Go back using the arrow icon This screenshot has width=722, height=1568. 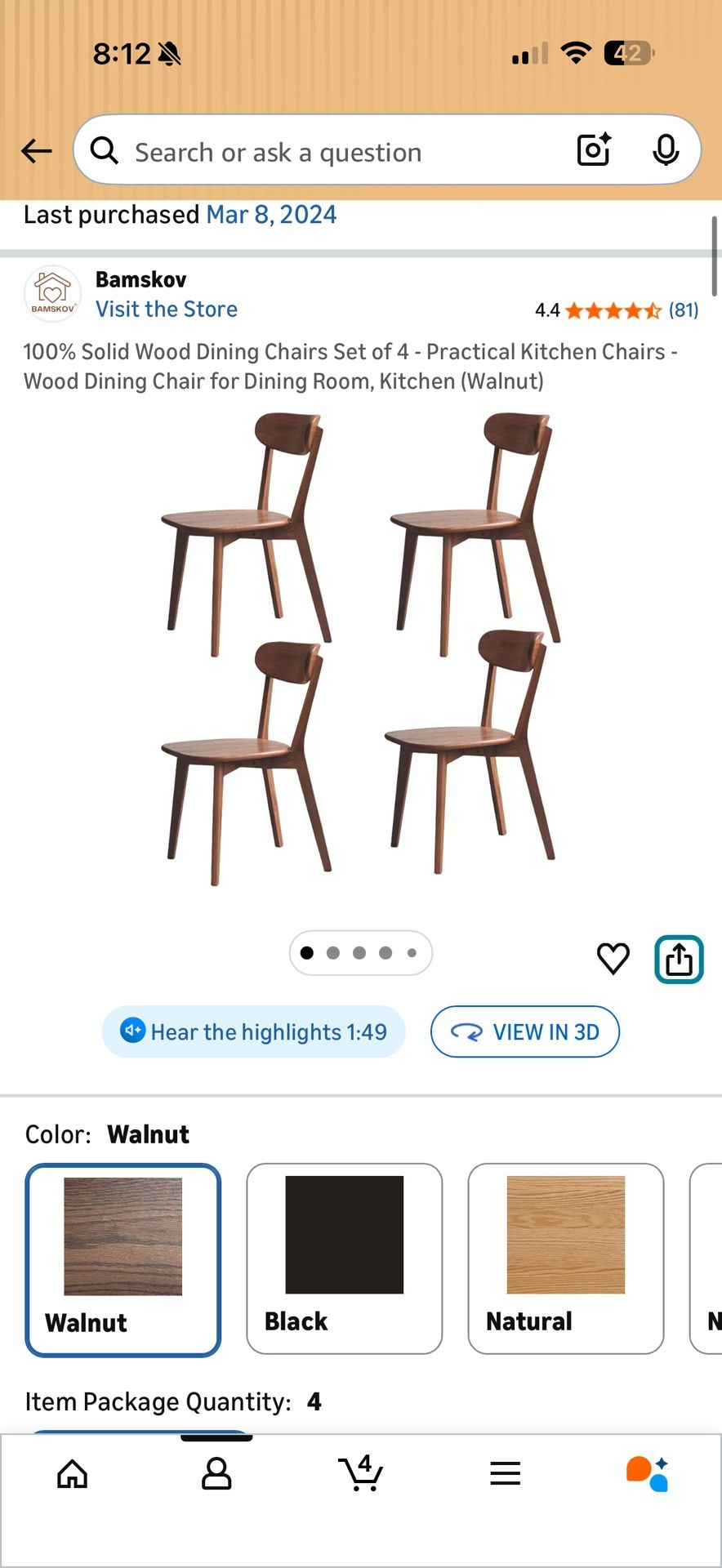point(36,151)
